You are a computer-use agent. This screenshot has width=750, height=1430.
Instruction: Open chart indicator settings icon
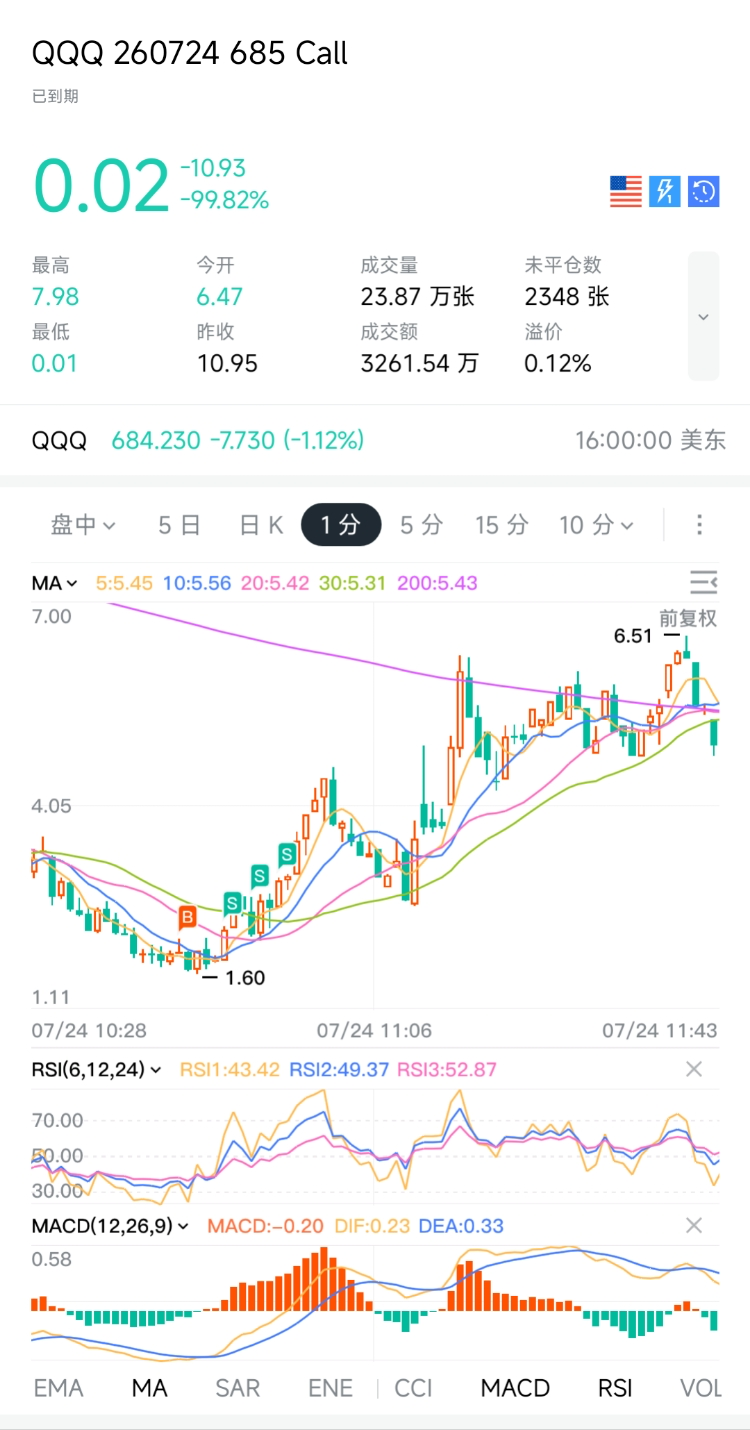point(703,582)
